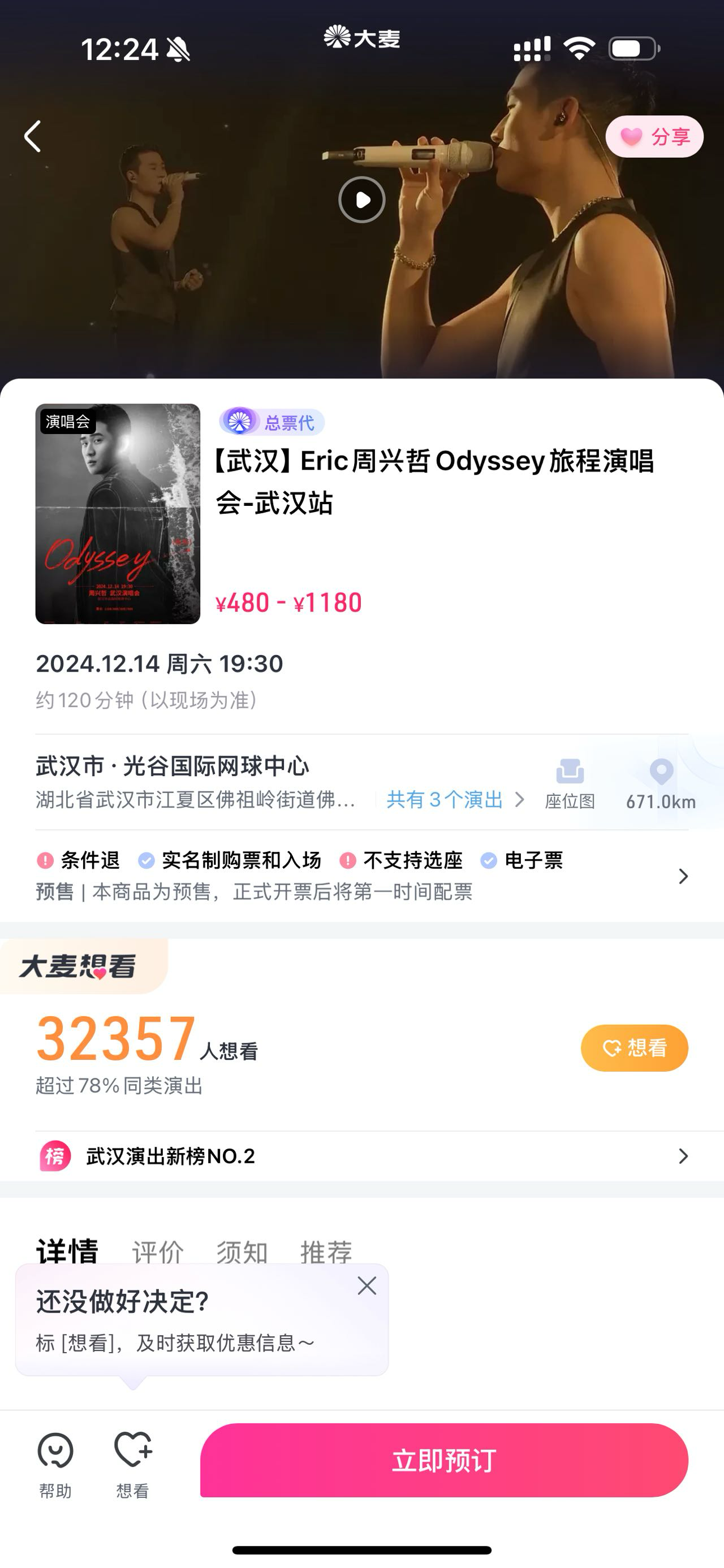Switch to the 推荐 tab
The height and width of the screenshot is (1568, 724).
pos(326,1251)
